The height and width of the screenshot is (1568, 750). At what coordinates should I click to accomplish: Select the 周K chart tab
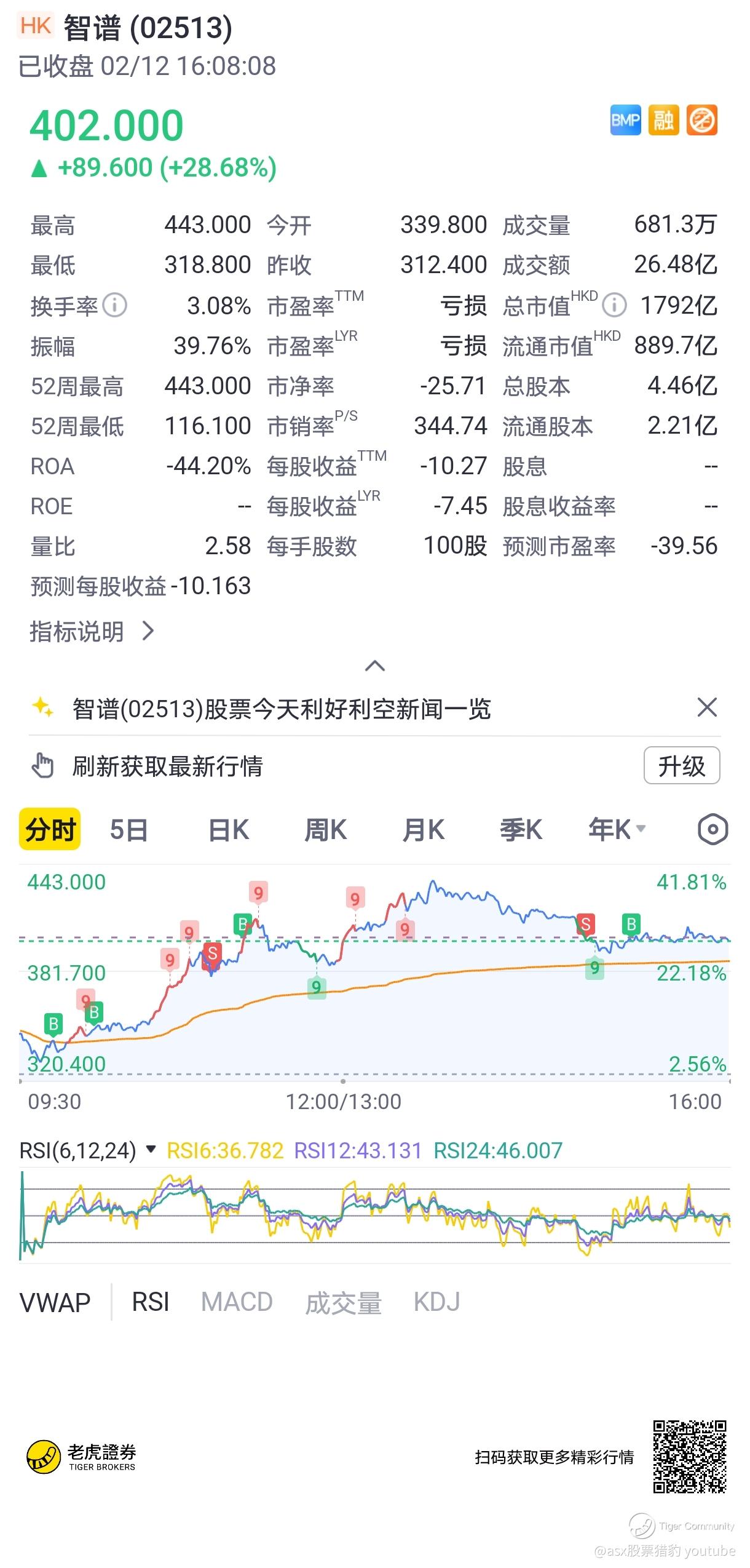(325, 830)
